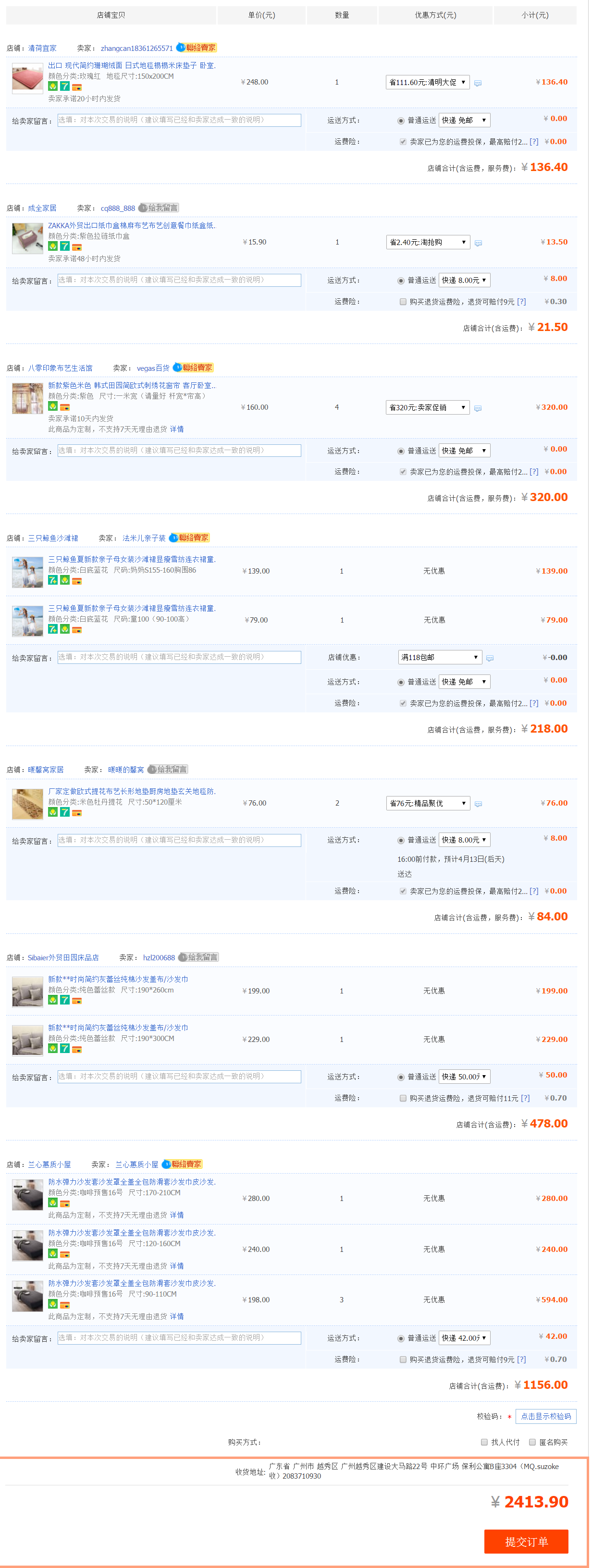Contact seller 暖暖的馨窝 via 给我留言

coord(168,770)
